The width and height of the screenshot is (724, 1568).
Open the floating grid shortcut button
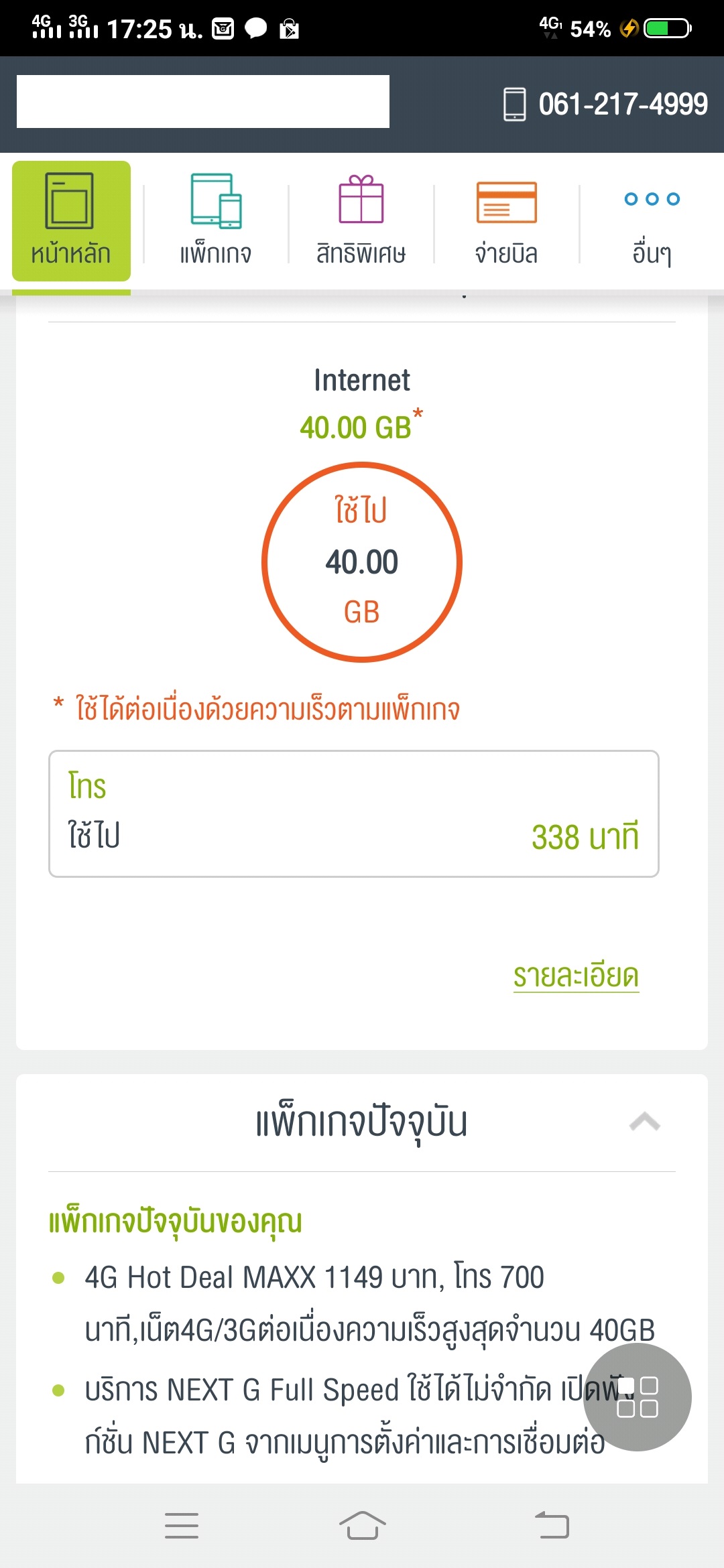coord(637,1397)
